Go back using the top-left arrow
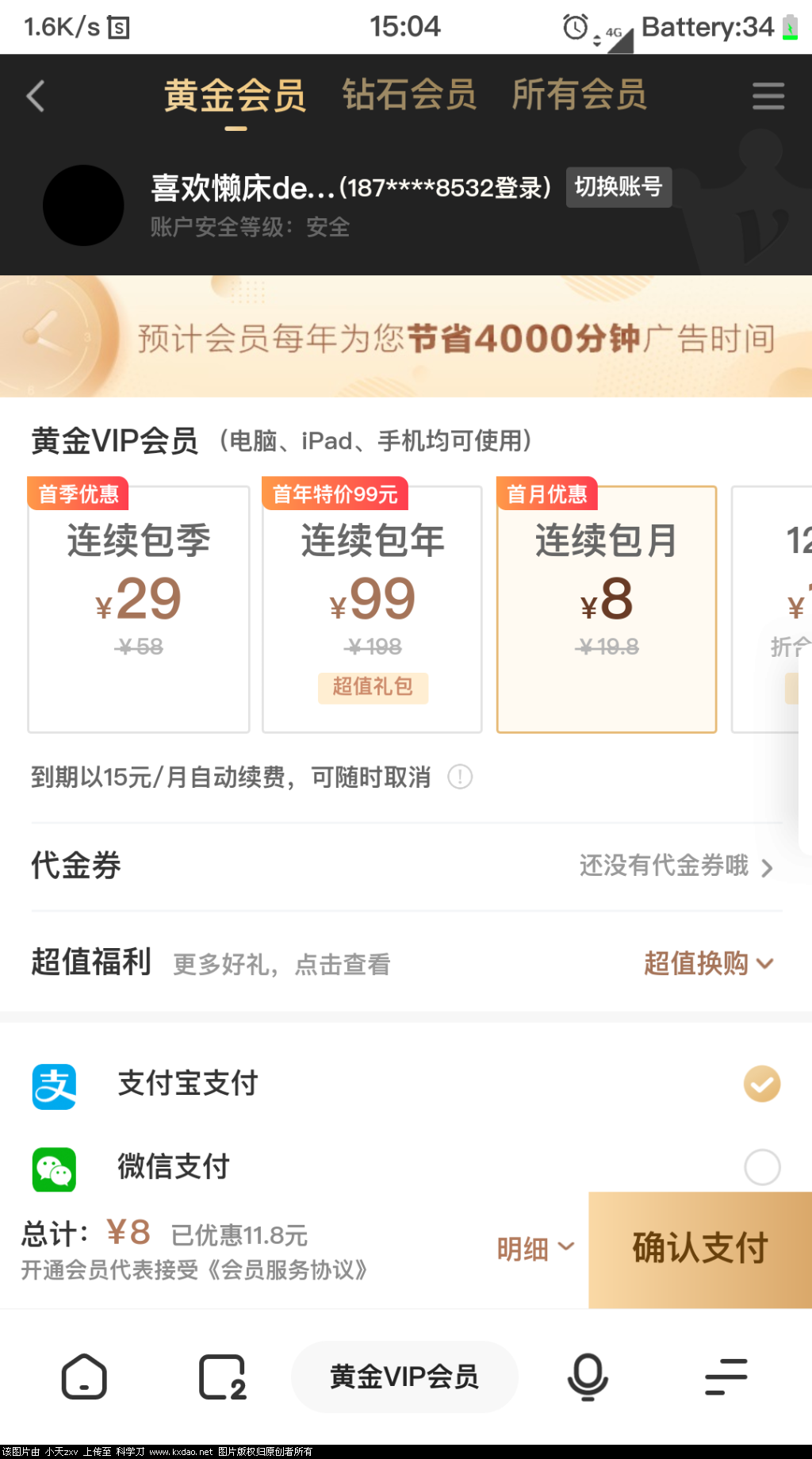Viewport: 812px width, 1459px height. (36, 96)
